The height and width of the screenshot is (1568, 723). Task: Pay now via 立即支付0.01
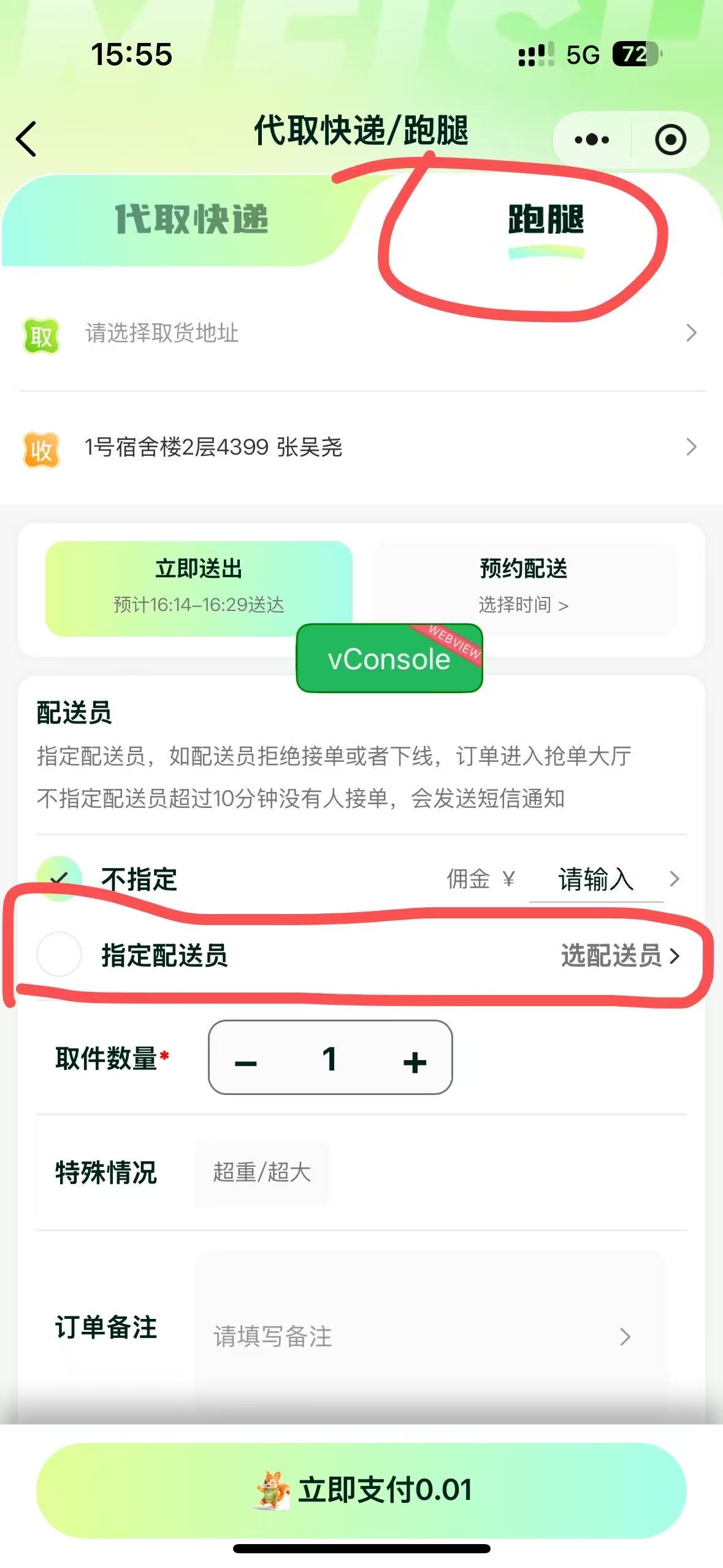pyautogui.click(x=362, y=1490)
